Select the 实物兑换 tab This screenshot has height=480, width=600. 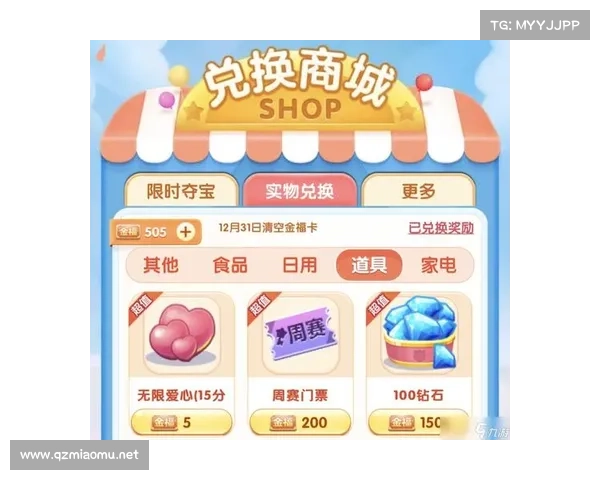(x=299, y=190)
